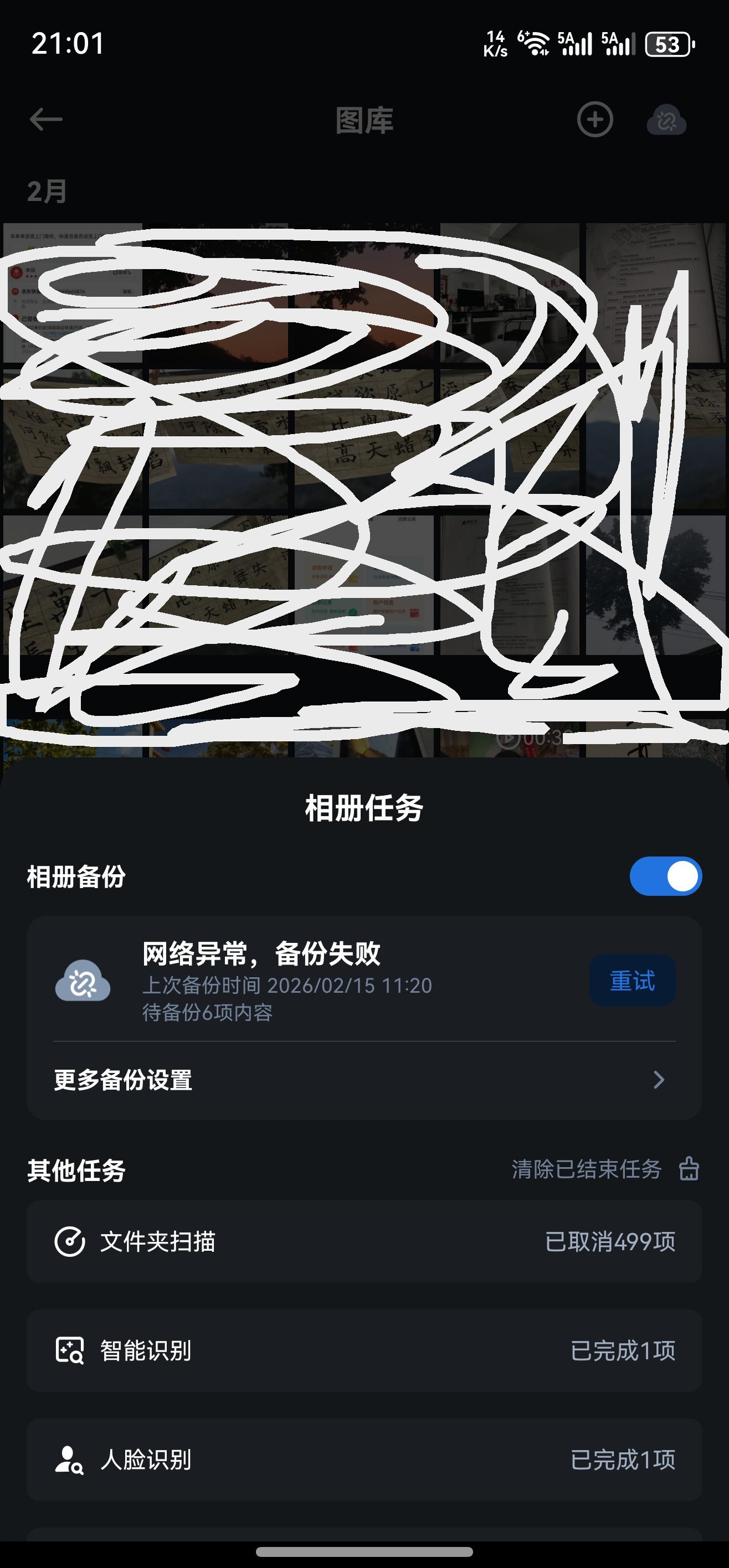Open the 人脸识别 task row
The height and width of the screenshot is (1568, 729).
point(364,1459)
